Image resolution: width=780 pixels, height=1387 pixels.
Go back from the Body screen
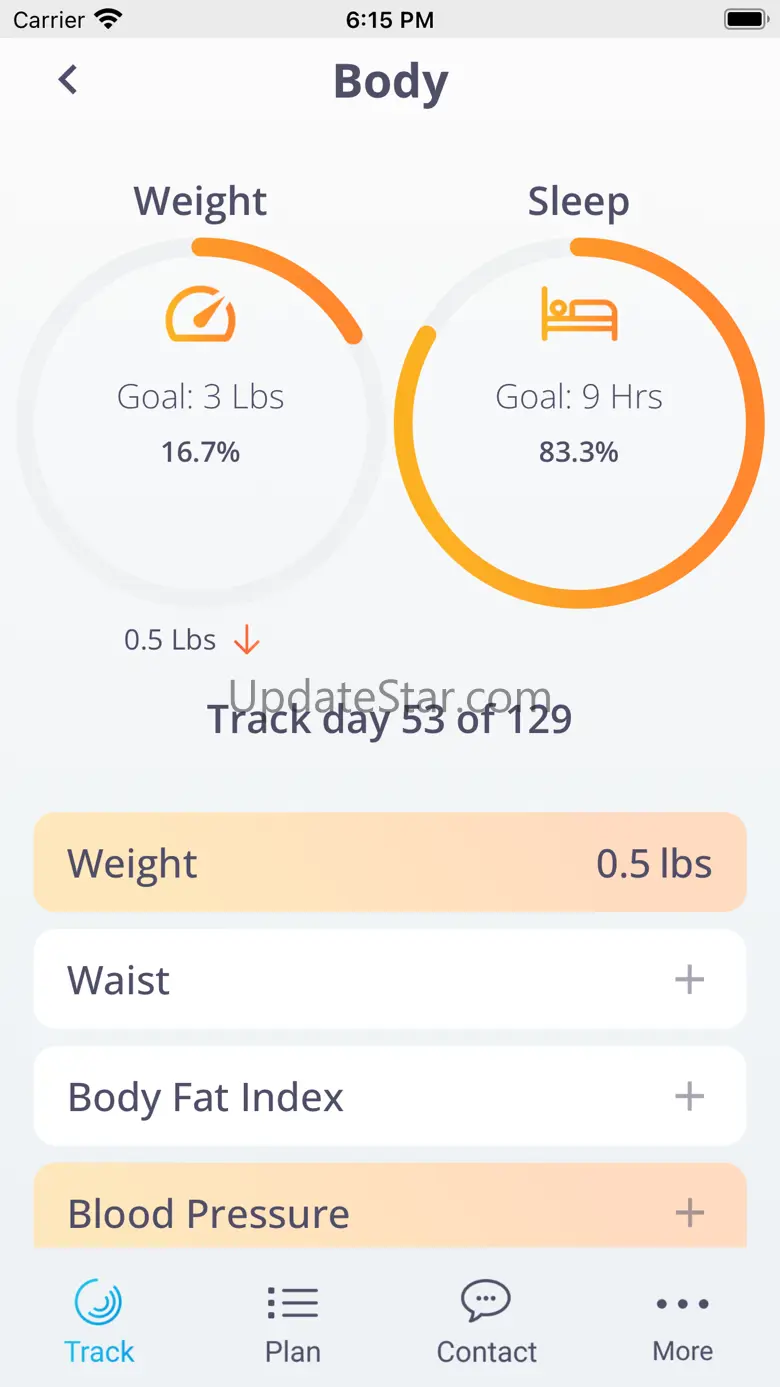(68, 80)
